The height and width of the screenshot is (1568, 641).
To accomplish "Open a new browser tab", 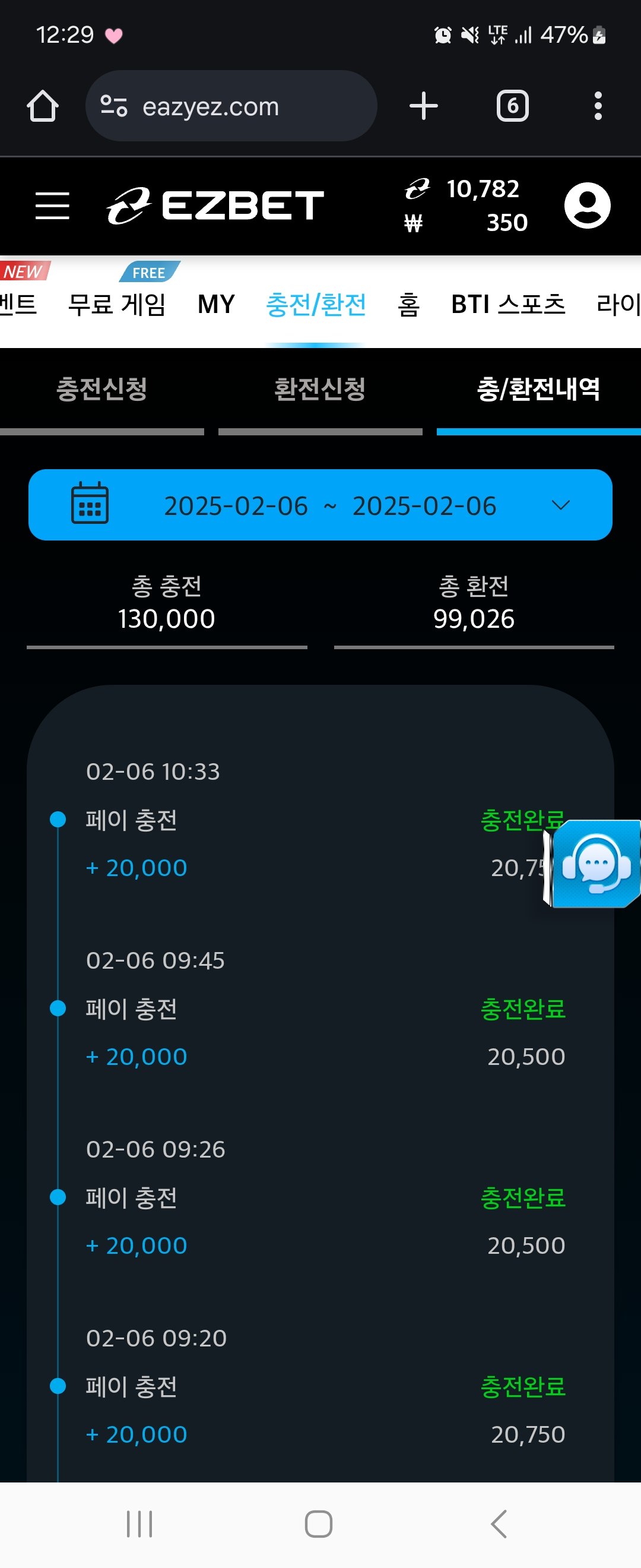I will (x=423, y=106).
